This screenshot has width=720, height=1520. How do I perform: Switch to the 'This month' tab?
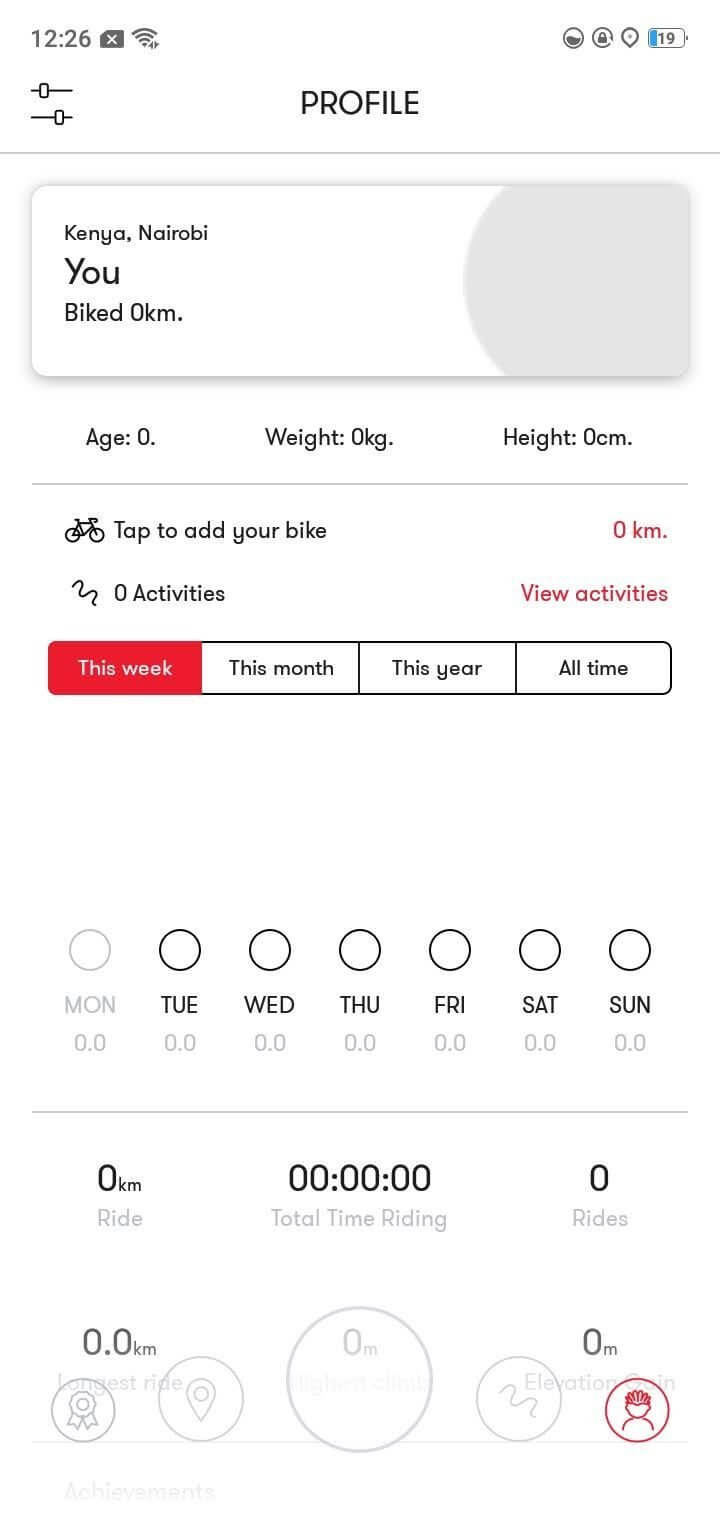tap(281, 667)
